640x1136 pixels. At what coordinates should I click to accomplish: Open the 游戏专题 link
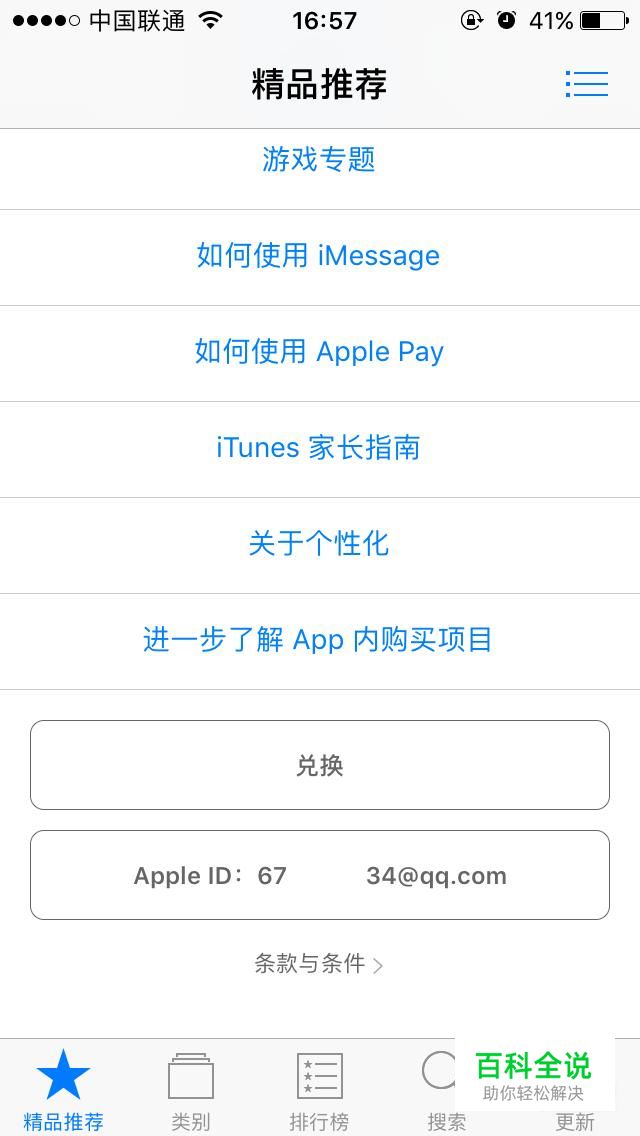pos(319,159)
